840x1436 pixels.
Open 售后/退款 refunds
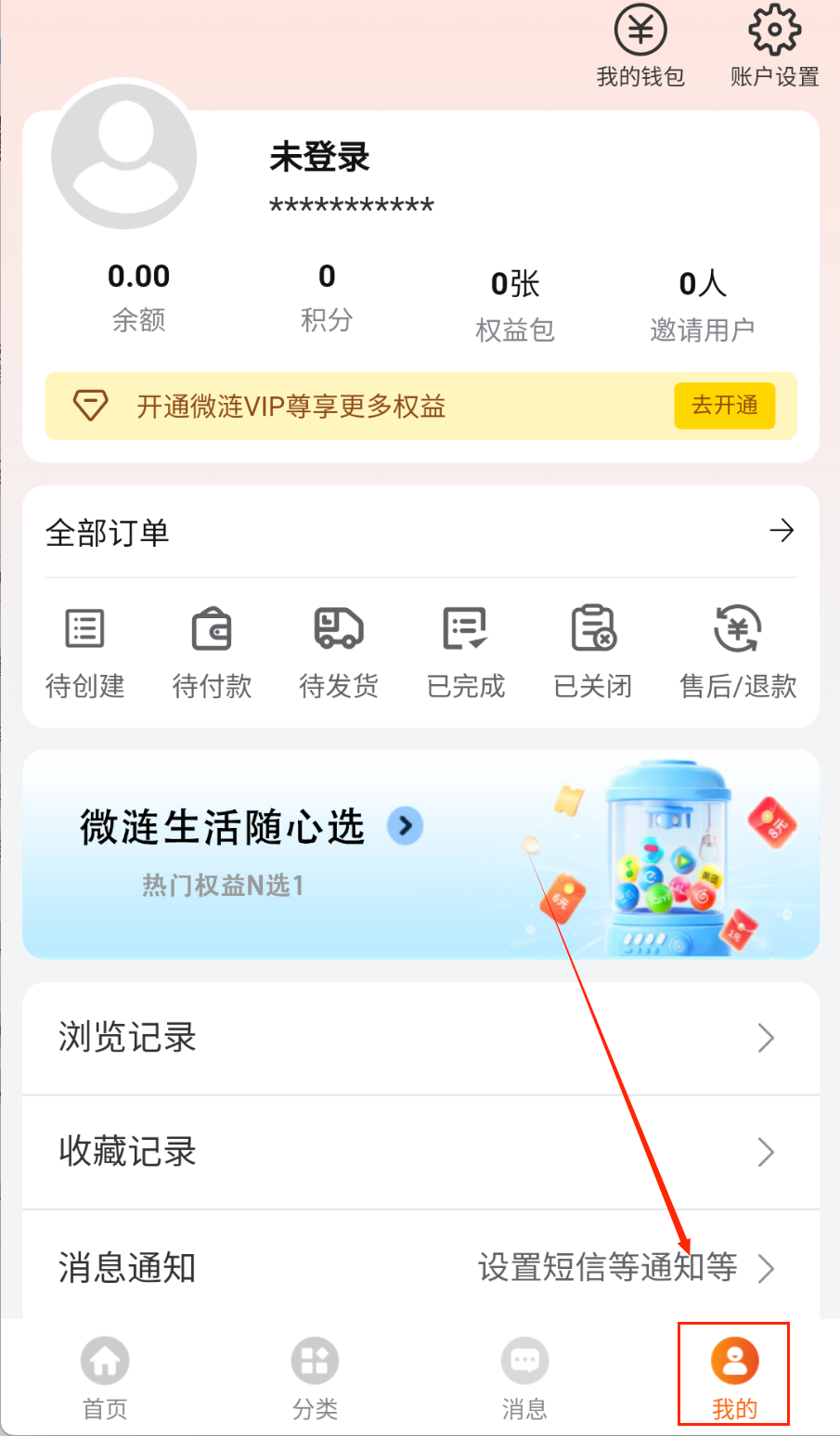738,650
